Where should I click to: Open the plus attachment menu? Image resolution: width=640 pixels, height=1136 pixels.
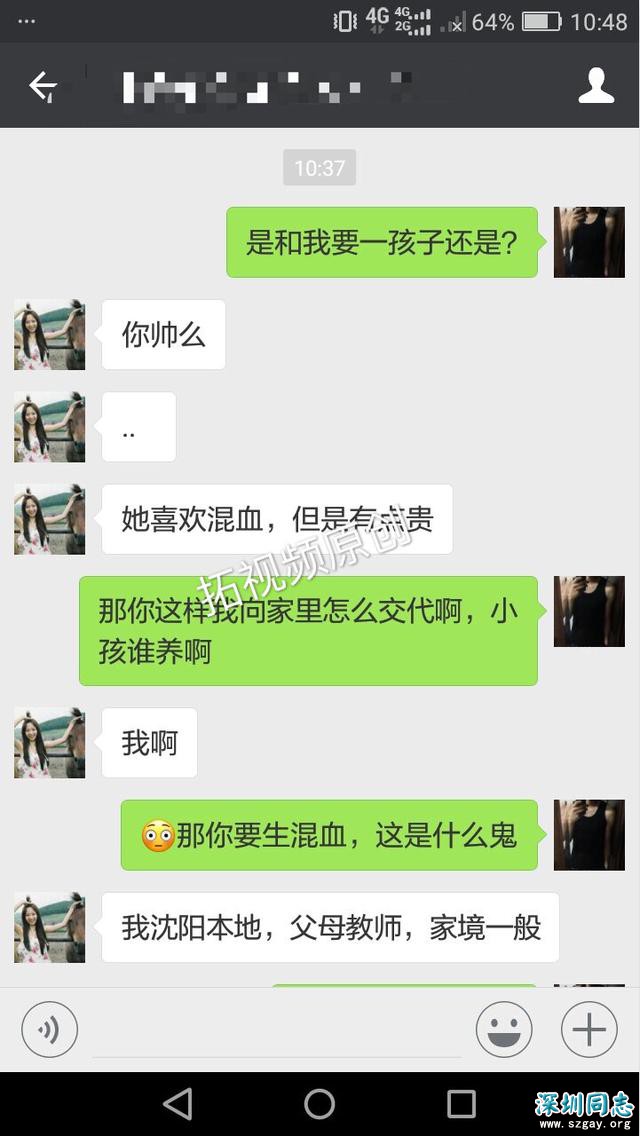point(589,1029)
